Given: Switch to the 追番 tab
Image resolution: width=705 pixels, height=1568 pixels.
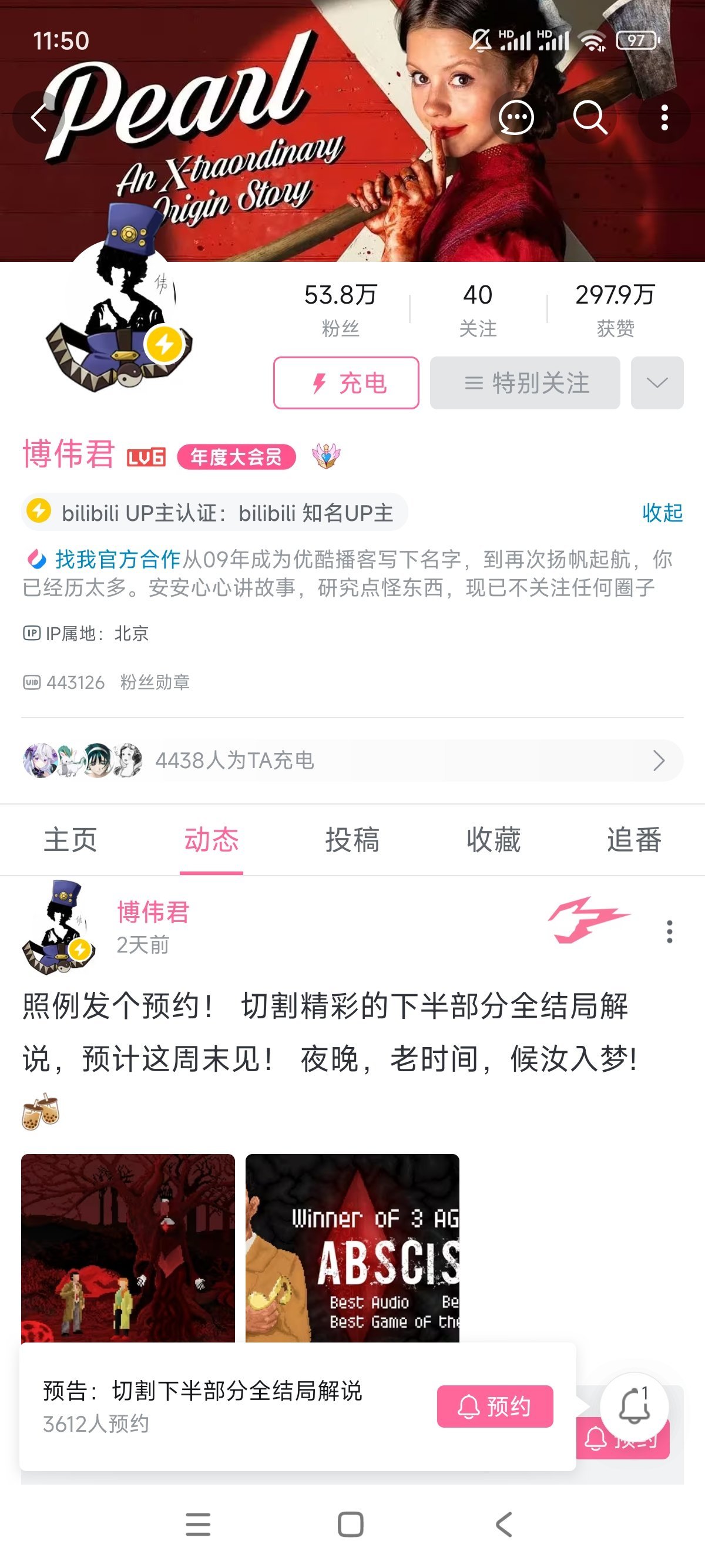Looking at the screenshot, I should [634, 840].
